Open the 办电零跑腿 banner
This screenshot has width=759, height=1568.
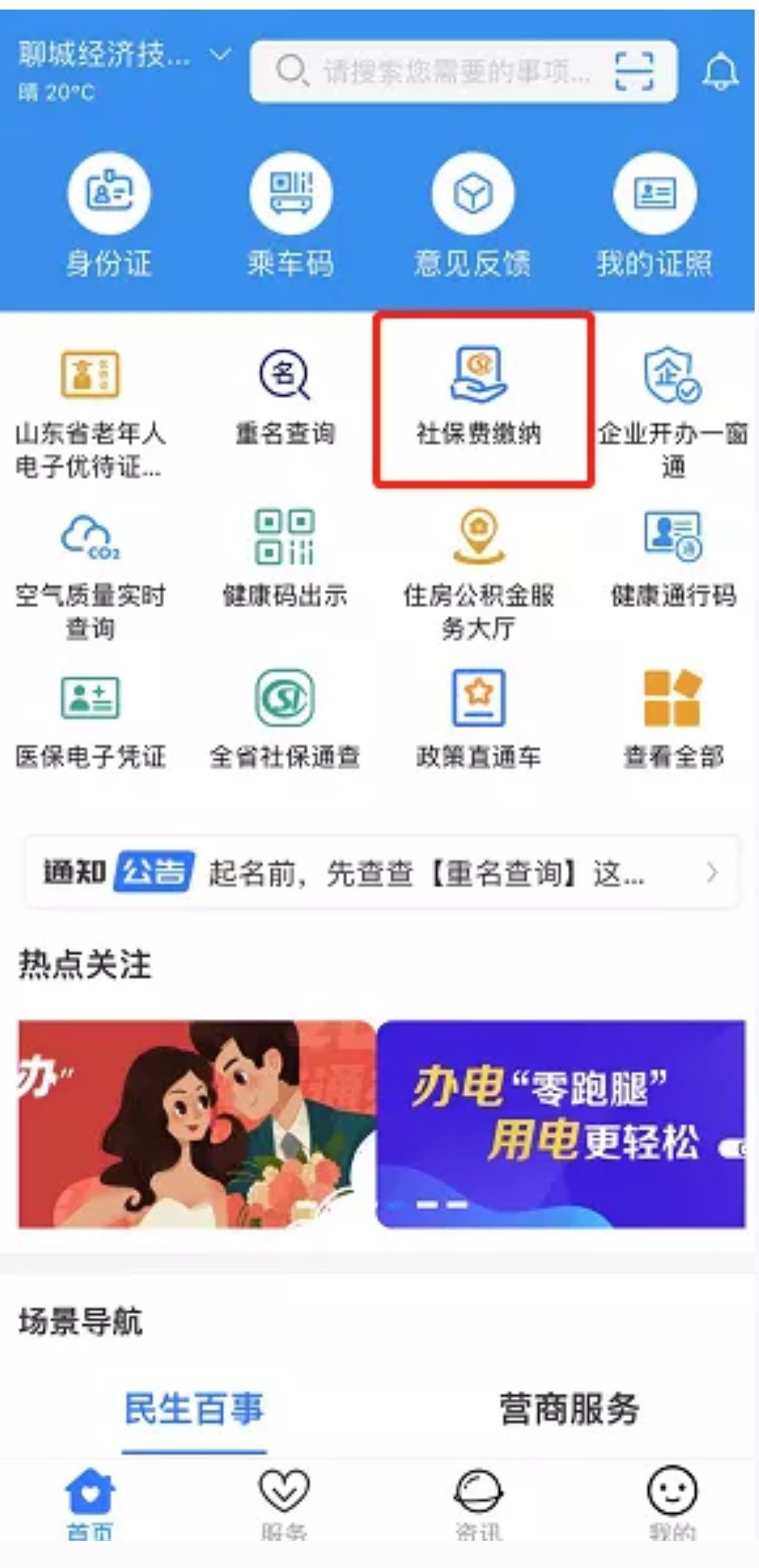561,1124
